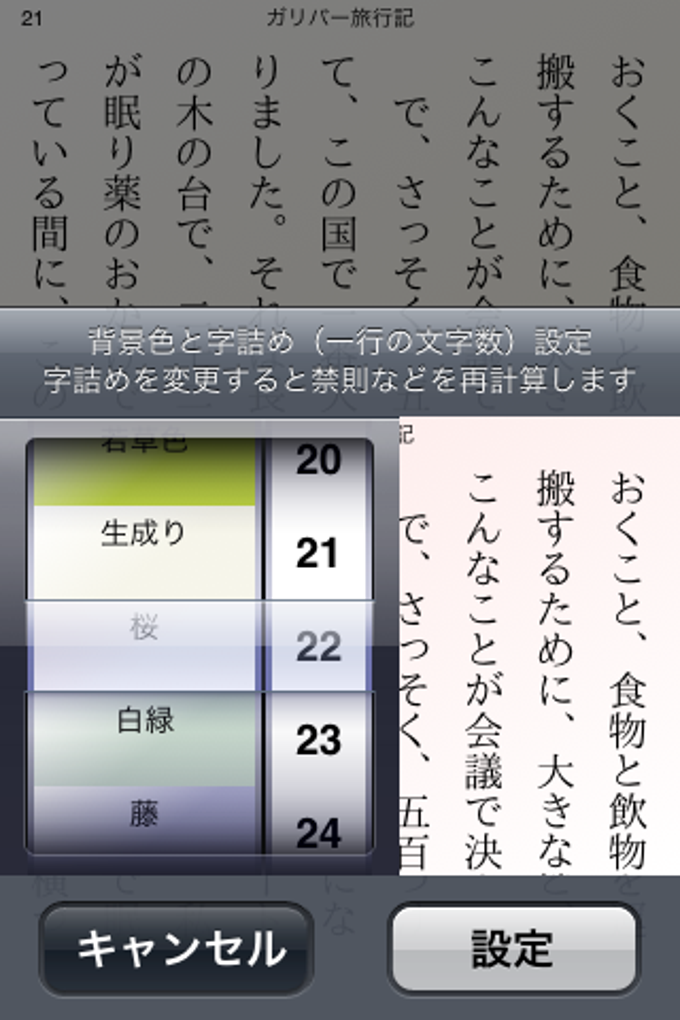Image resolution: width=680 pixels, height=1020 pixels.
Task: Select 若草色 at the picker top
Action: [144, 462]
